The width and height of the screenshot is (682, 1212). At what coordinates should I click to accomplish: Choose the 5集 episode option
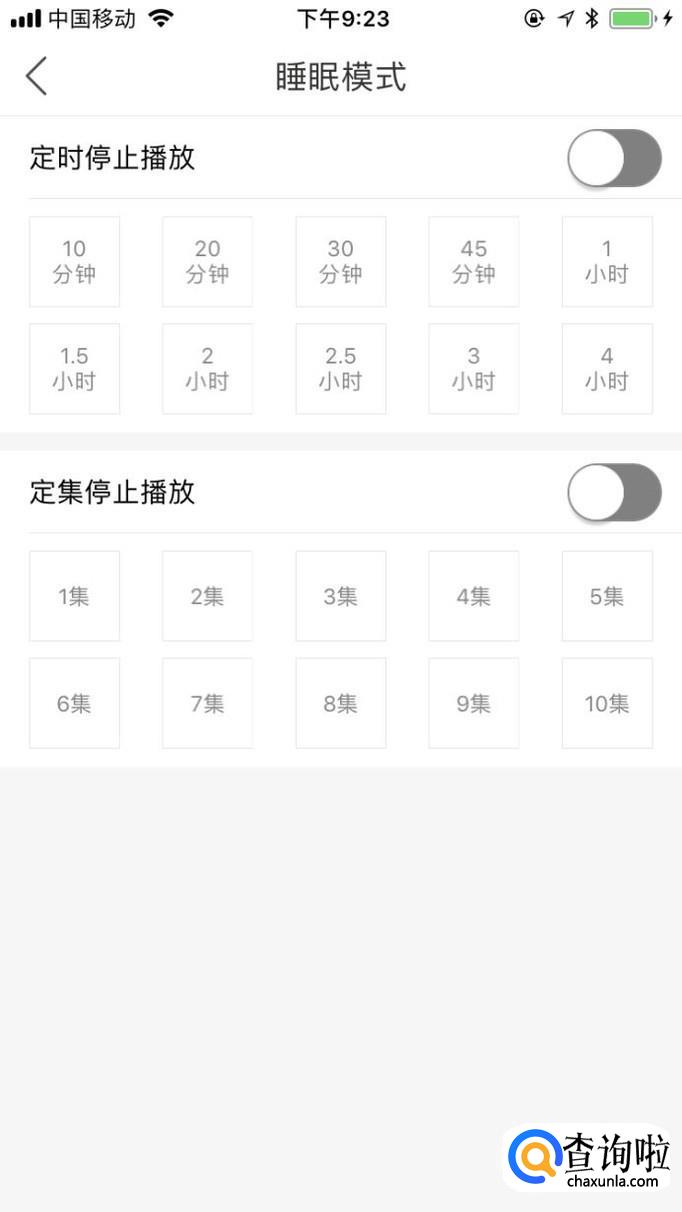coord(607,596)
